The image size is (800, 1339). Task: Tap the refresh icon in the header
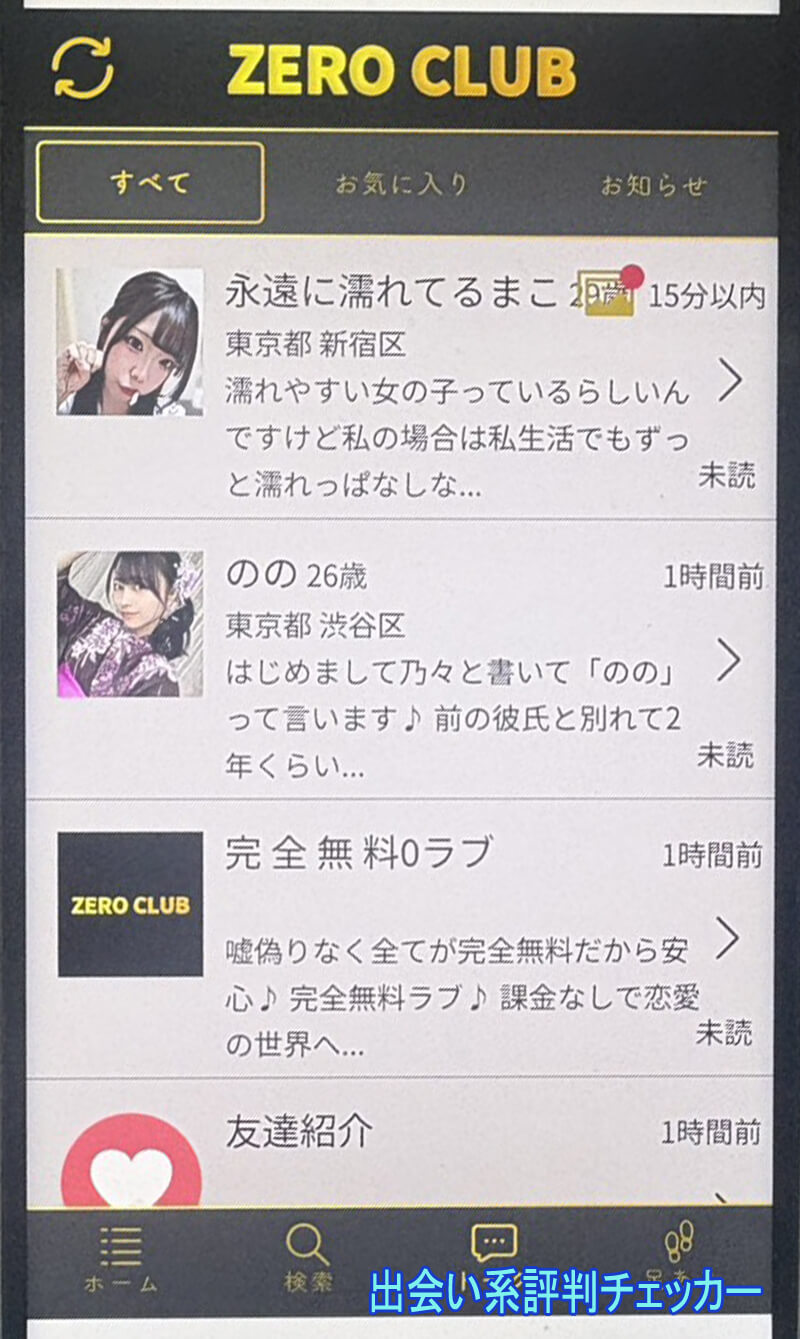85,67
